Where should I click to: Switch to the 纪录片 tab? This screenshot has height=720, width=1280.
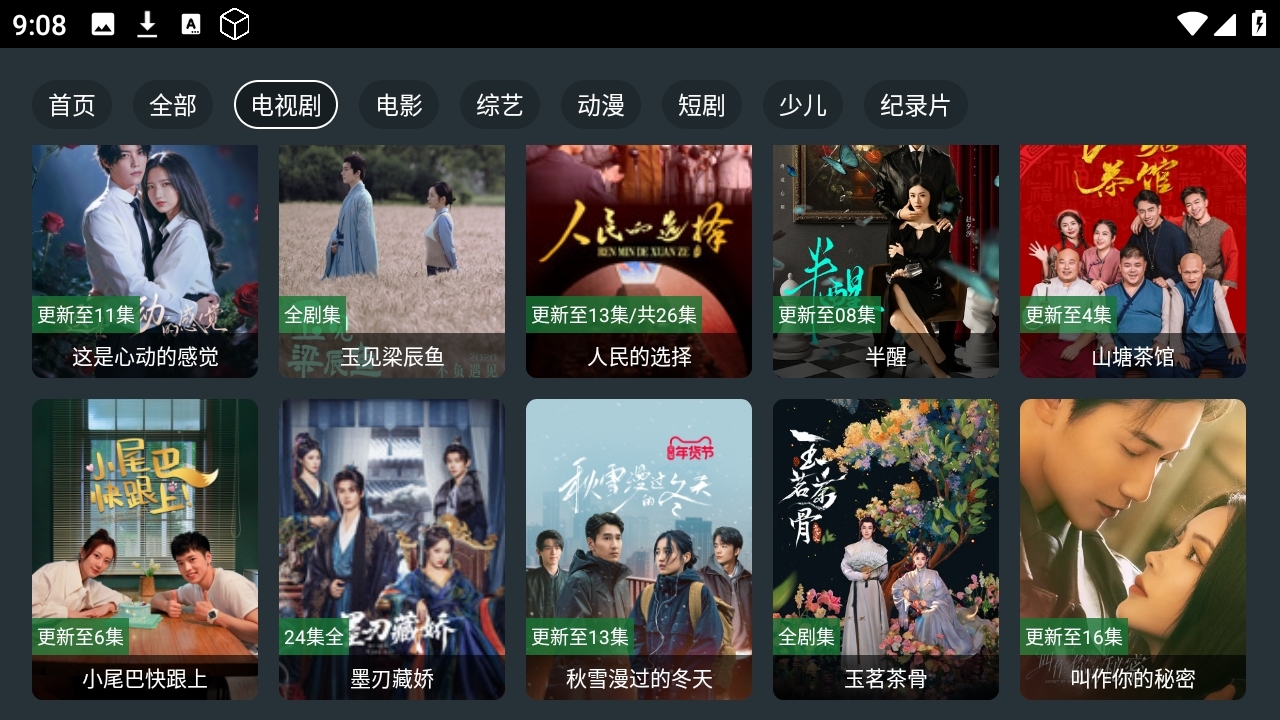914,105
